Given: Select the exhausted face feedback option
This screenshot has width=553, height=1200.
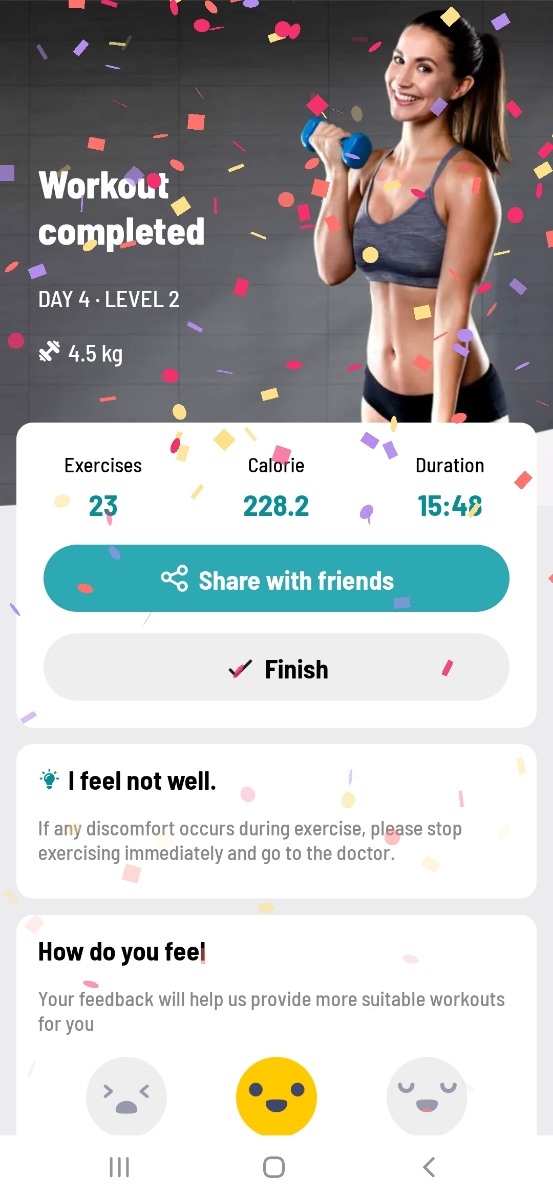Looking at the screenshot, I should (126, 1097).
